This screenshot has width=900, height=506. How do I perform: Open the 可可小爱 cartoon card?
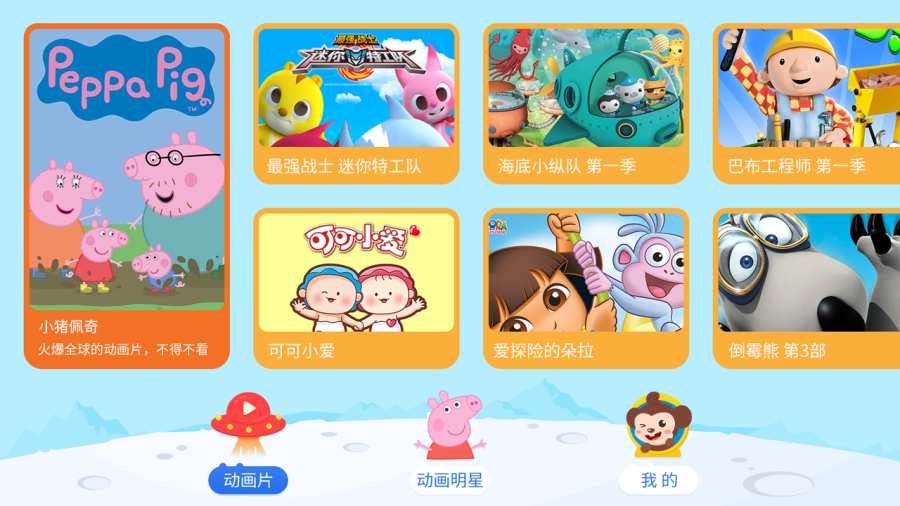(356, 287)
